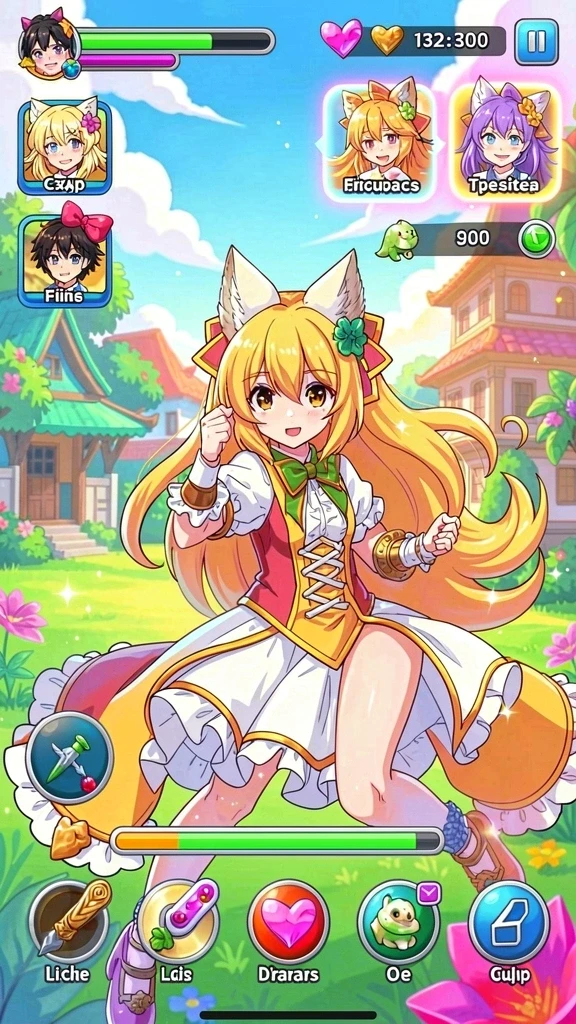576x1024 pixels.
Task: Activate the dart skill button
Action: click(x=70, y=758)
